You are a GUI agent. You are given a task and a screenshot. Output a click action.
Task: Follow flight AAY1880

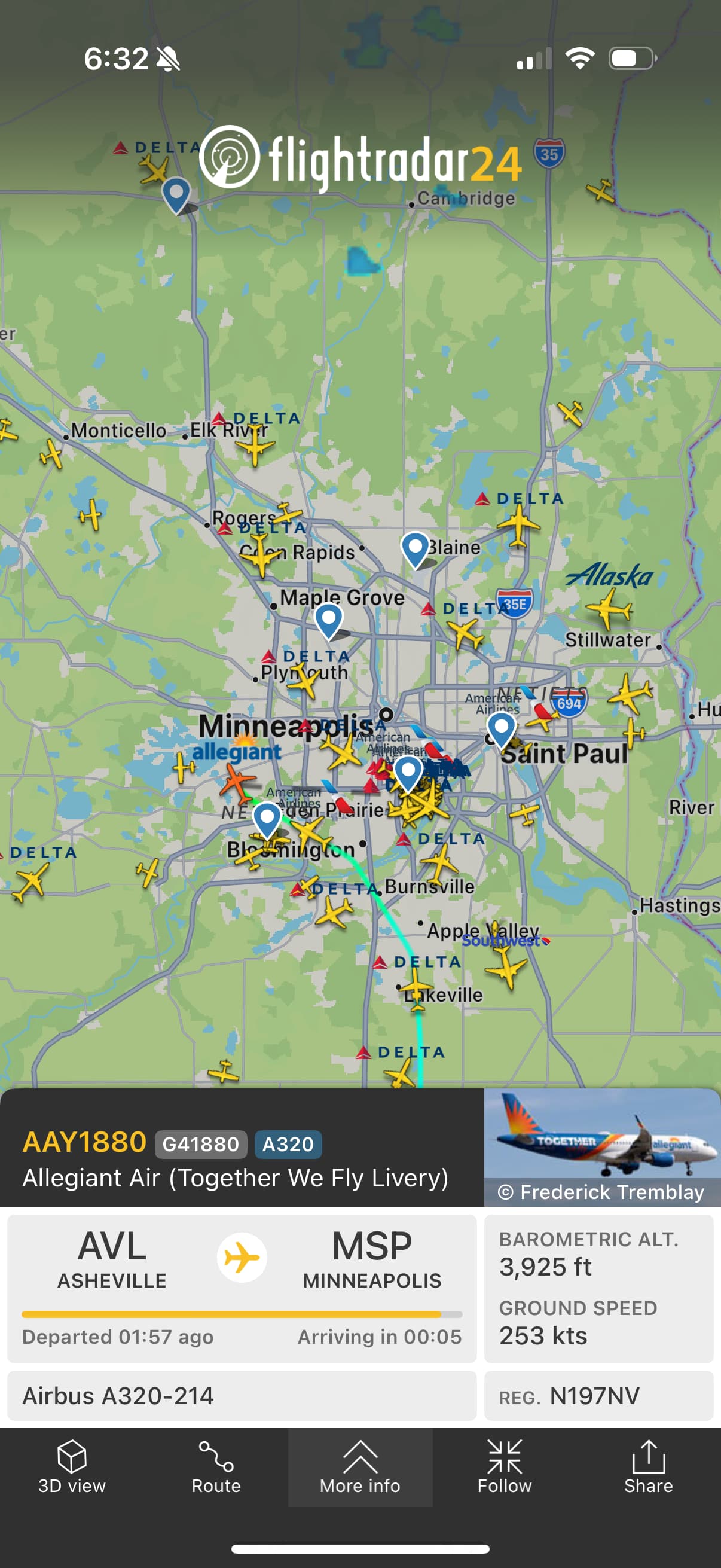click(505, 1468)
